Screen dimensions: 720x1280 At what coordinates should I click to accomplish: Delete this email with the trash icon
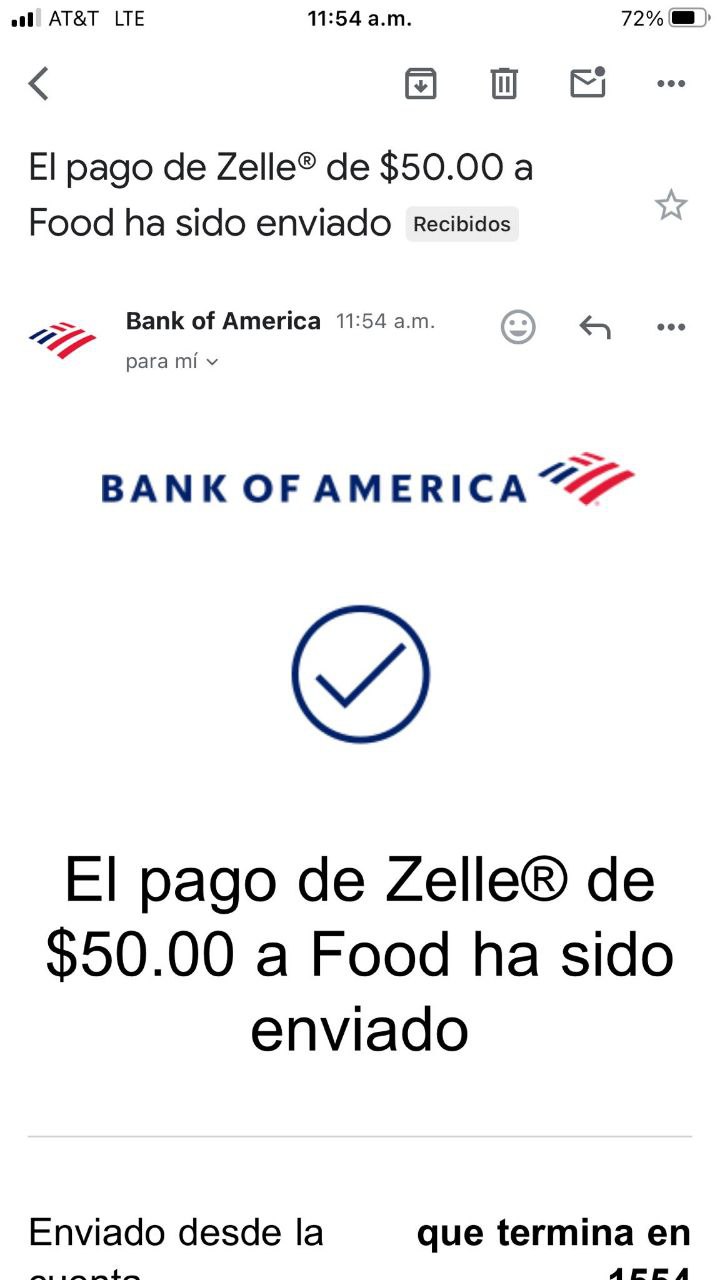tap(504, 84)
